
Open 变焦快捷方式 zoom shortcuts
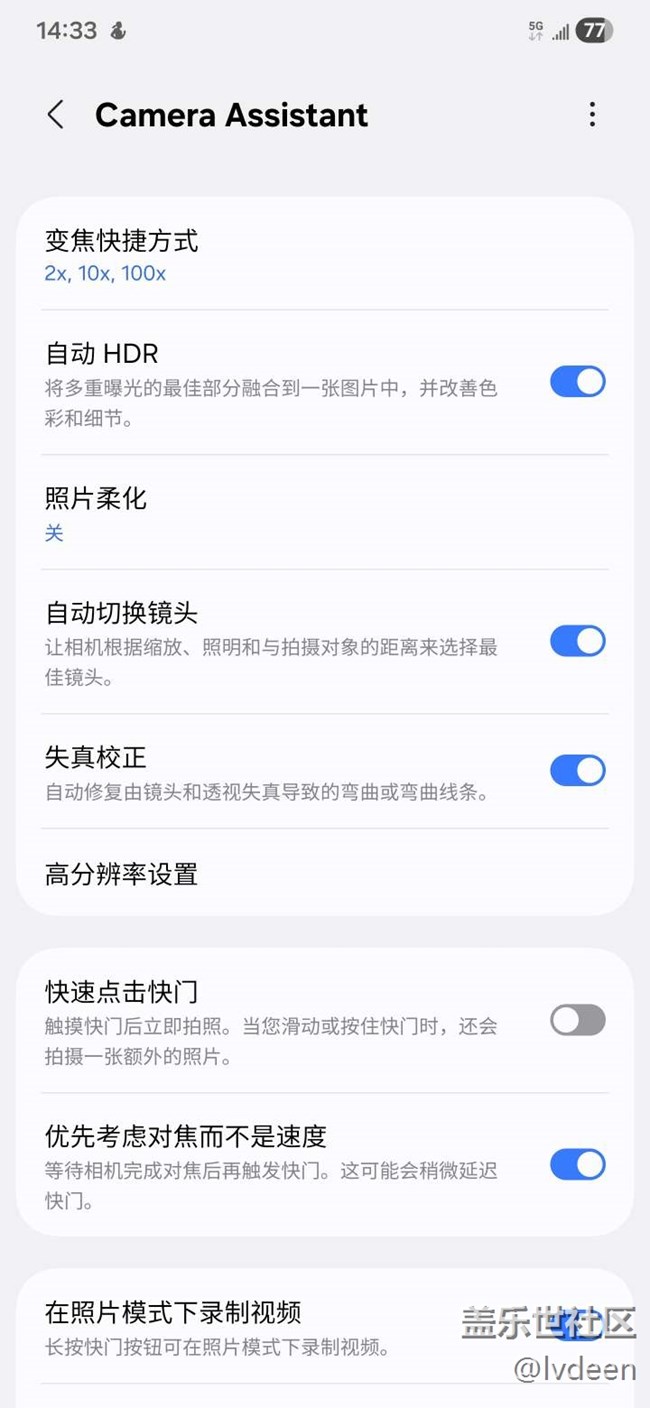[325, 255]
